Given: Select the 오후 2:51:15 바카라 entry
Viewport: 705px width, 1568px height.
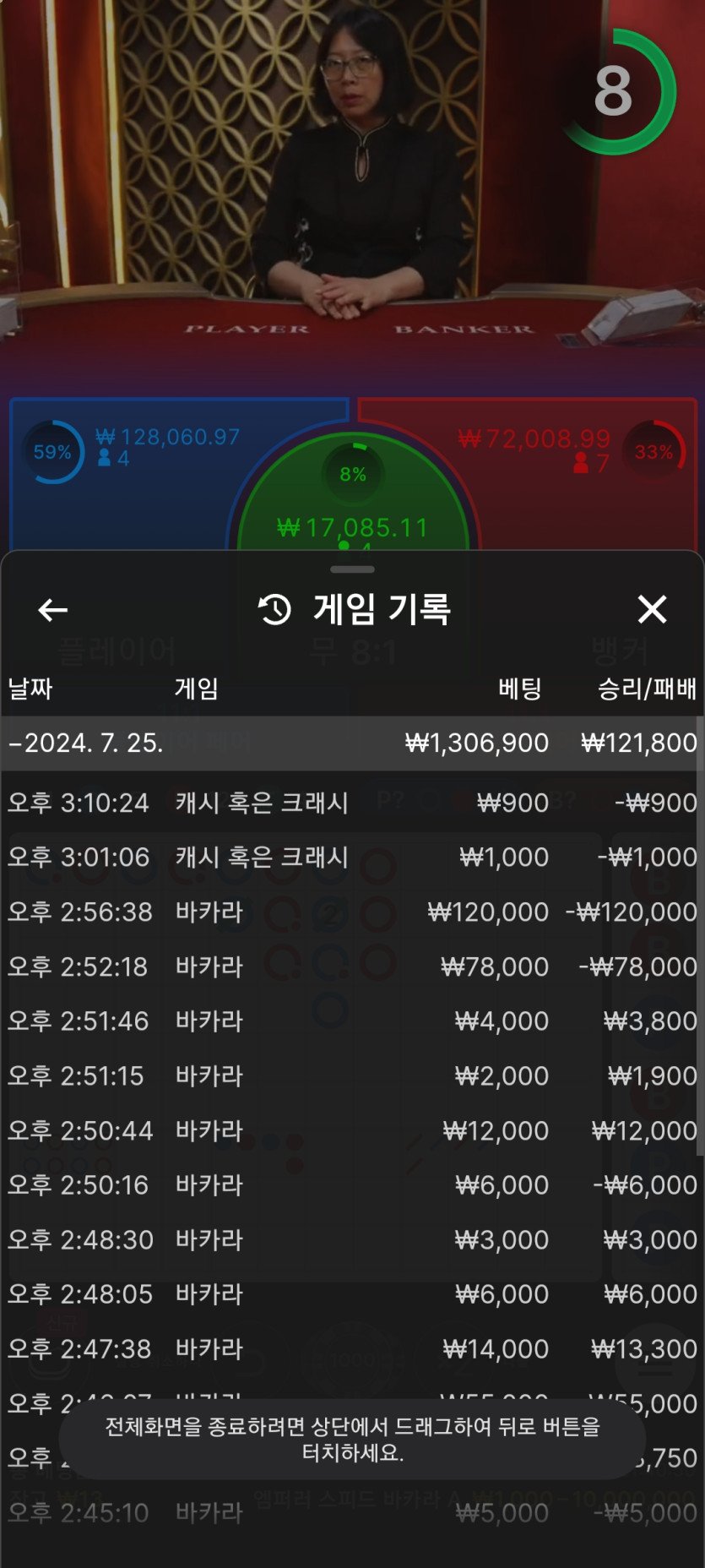Looking at the screenshot, I should click(352, 1076).
